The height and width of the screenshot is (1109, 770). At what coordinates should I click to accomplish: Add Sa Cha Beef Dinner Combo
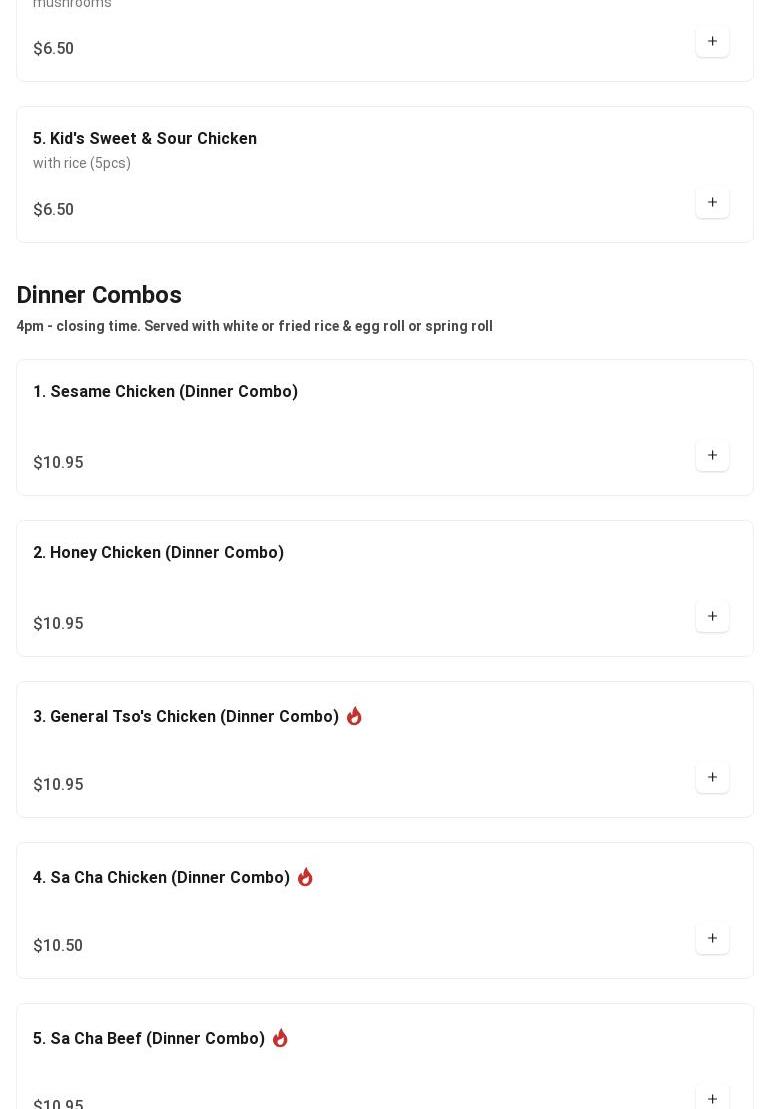pos(712,1098)
